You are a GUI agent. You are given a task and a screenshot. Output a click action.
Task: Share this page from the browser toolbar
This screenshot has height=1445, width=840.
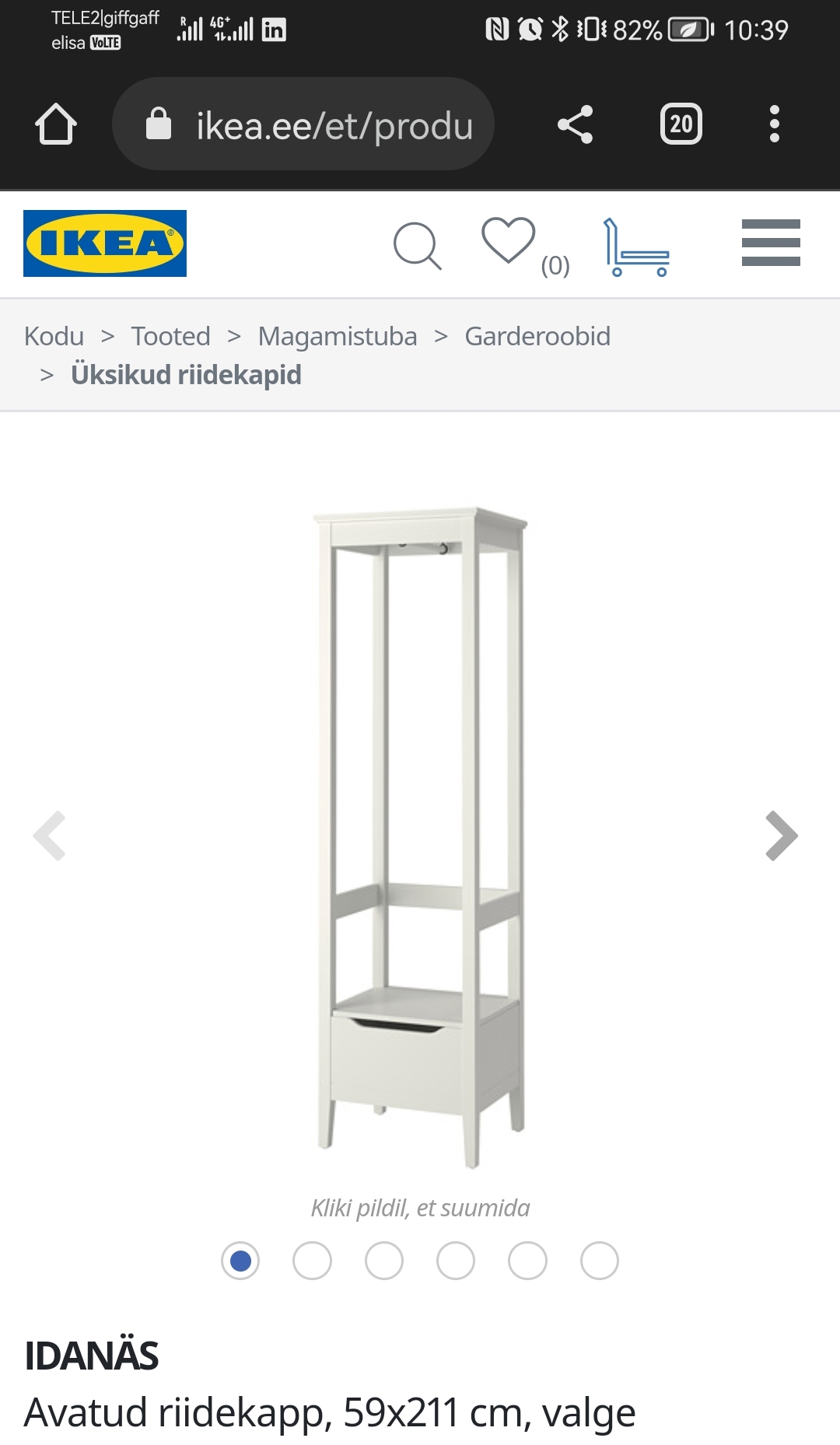click(x=576, y=124)
